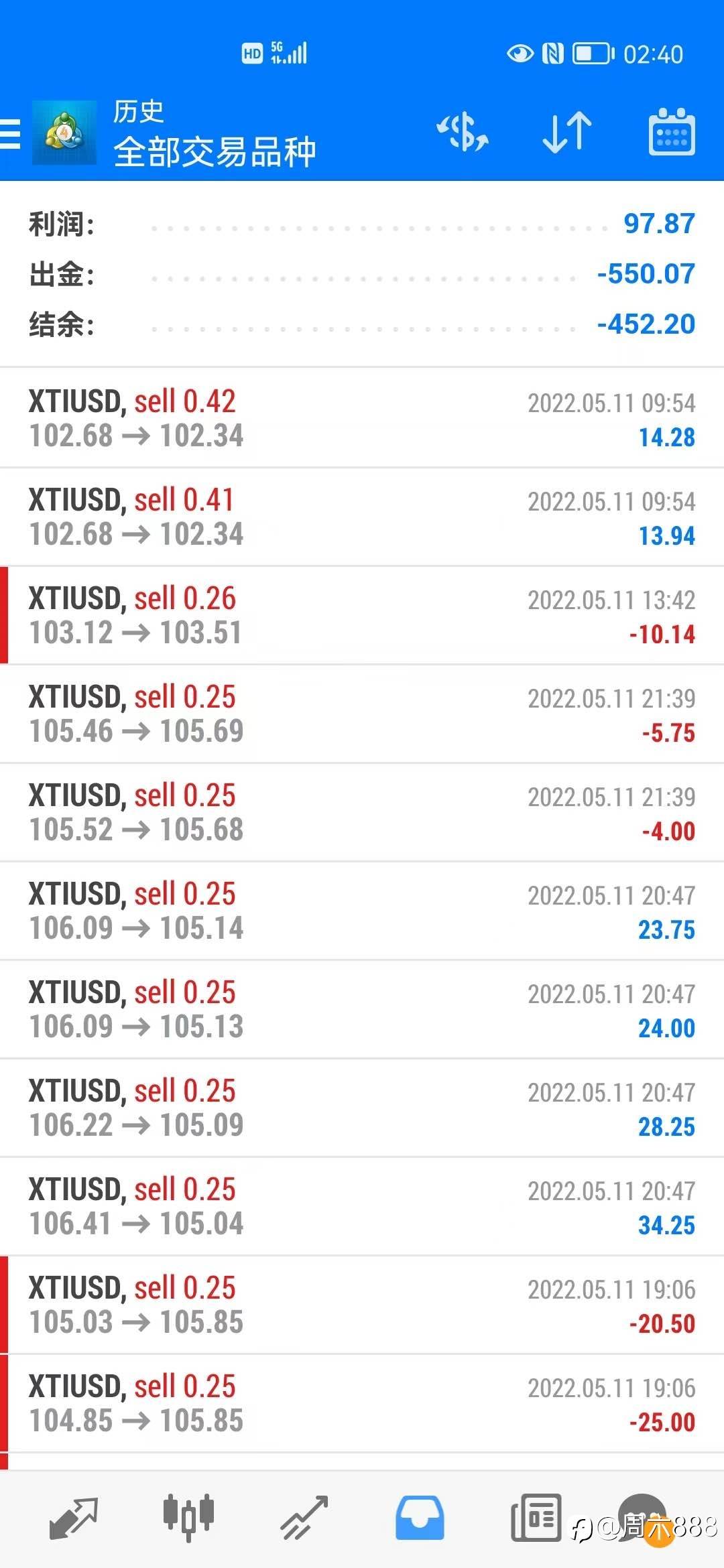724x1568 pixels.
Task: Open the calendar date range picker
Action: coord(671,131)
